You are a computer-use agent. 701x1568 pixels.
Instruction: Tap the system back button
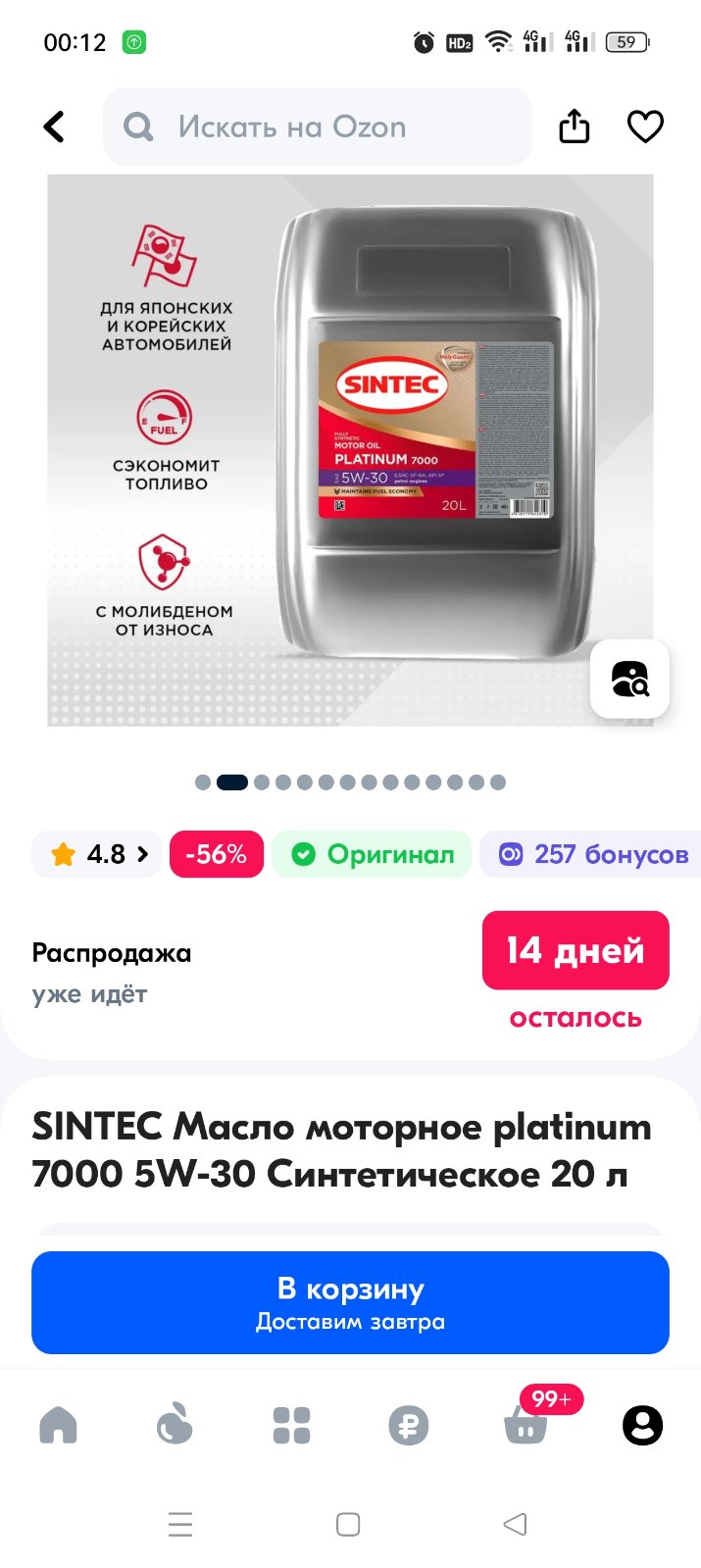point(515,1524)
